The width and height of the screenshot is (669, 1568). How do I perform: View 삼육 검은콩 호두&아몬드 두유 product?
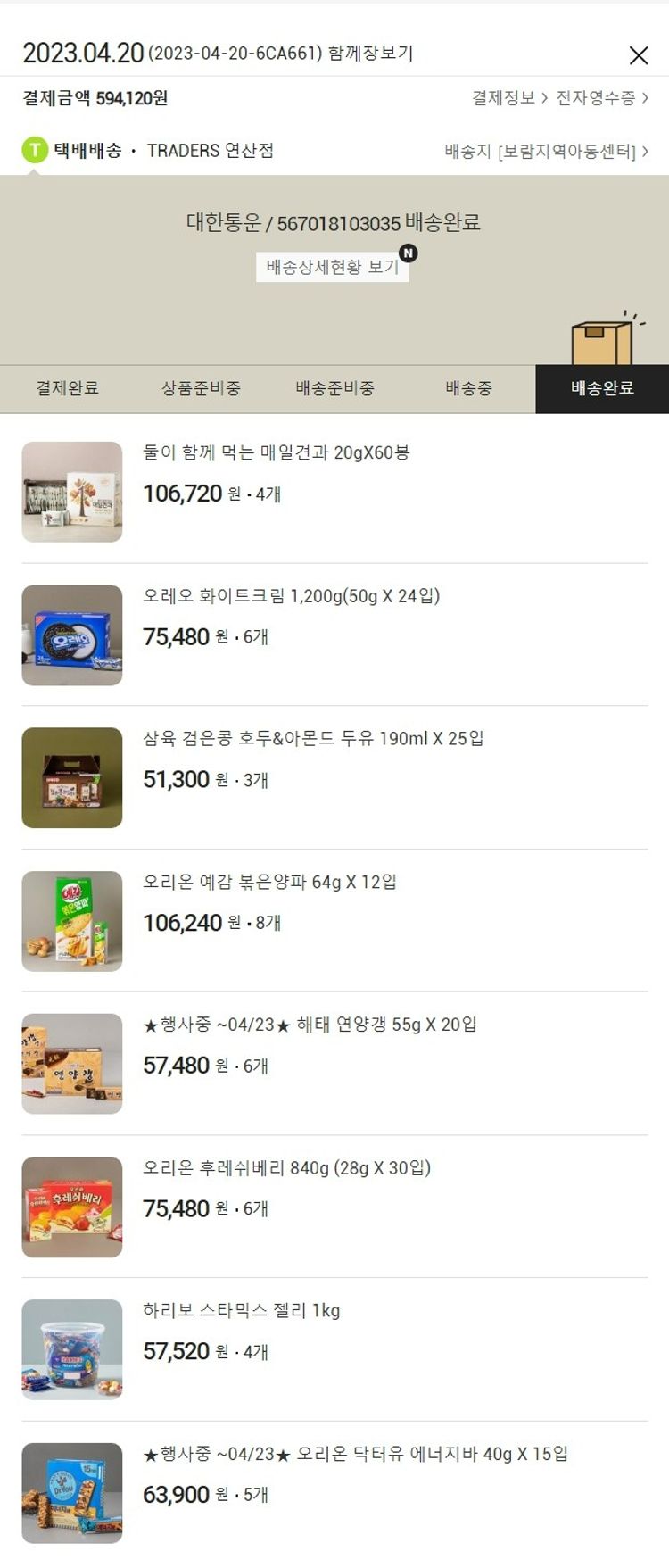tap(313, 739)
